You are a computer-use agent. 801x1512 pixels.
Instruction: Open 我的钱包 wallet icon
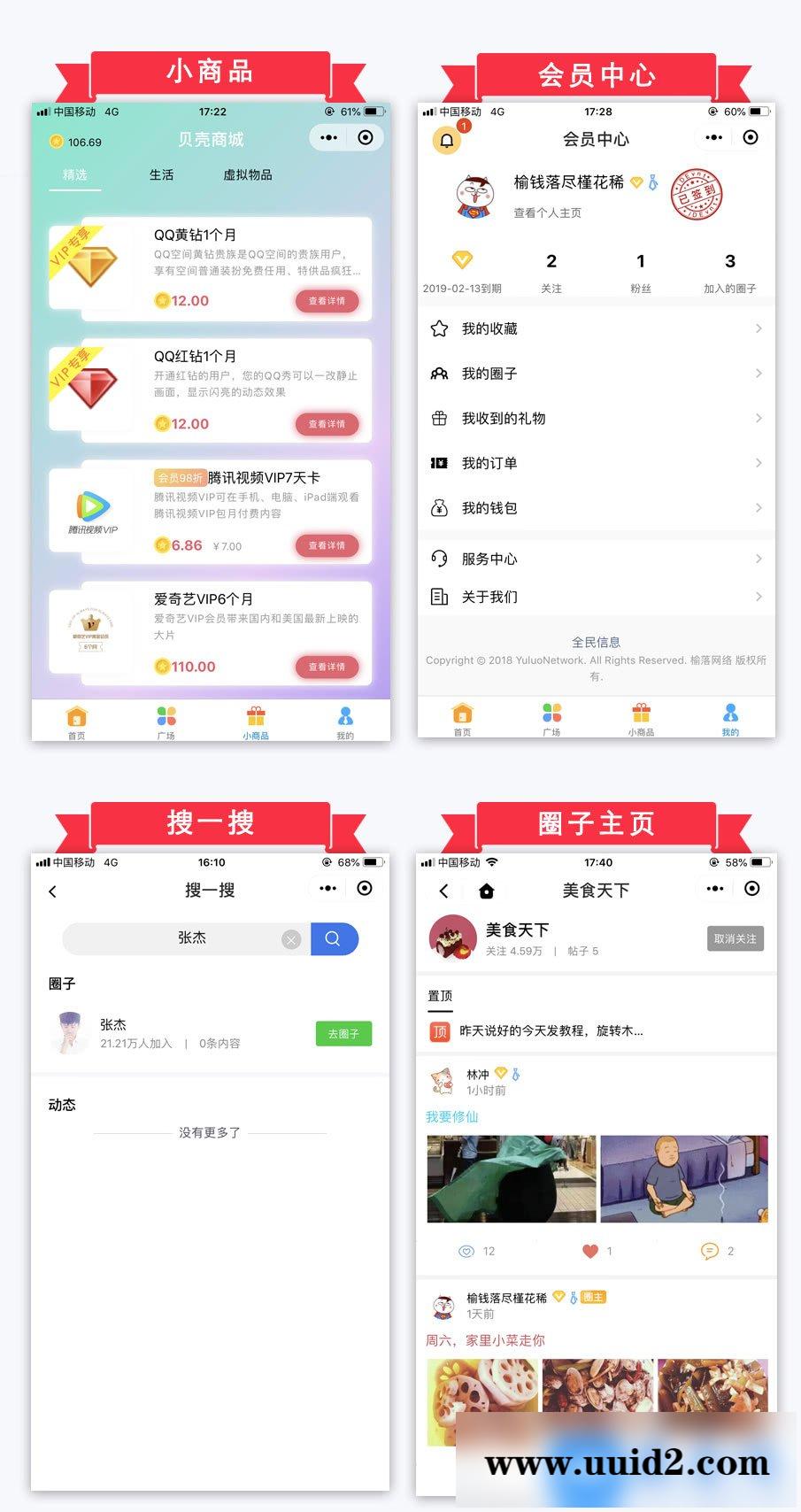click(x=440, y=508)
